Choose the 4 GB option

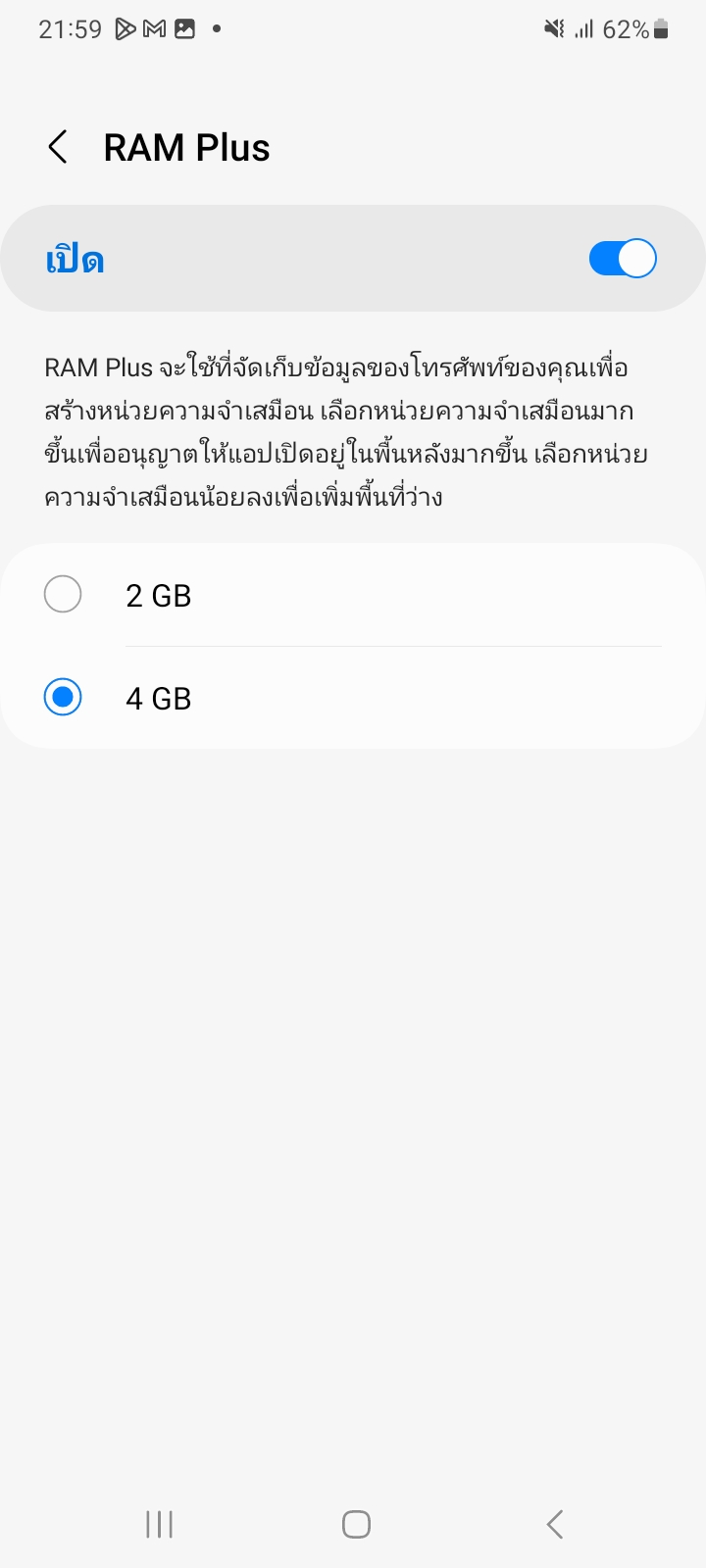353,698
